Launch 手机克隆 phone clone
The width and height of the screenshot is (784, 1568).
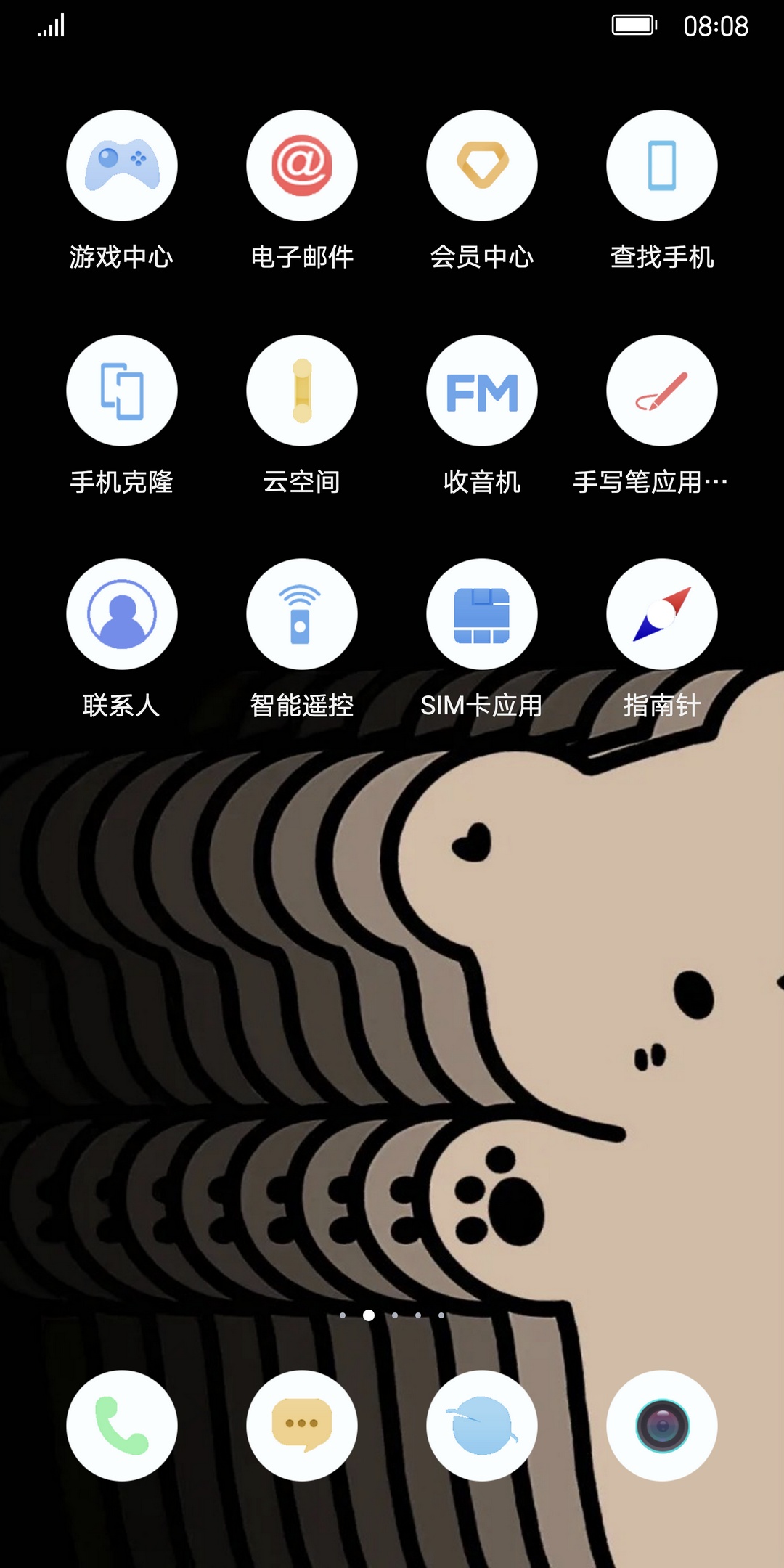[x=121, y=391]
